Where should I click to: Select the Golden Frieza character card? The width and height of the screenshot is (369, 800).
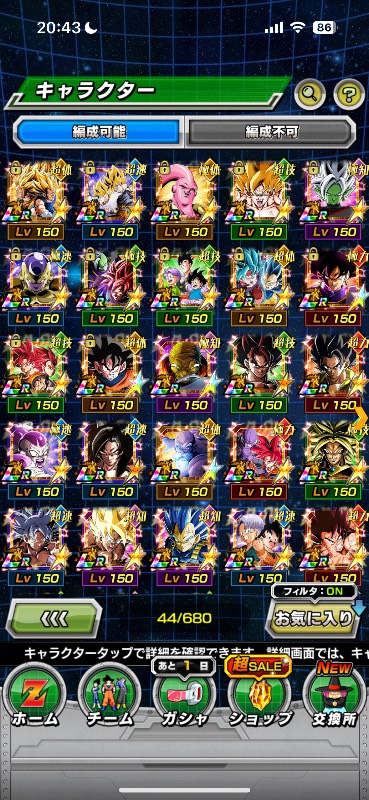[x=36, y=287]
